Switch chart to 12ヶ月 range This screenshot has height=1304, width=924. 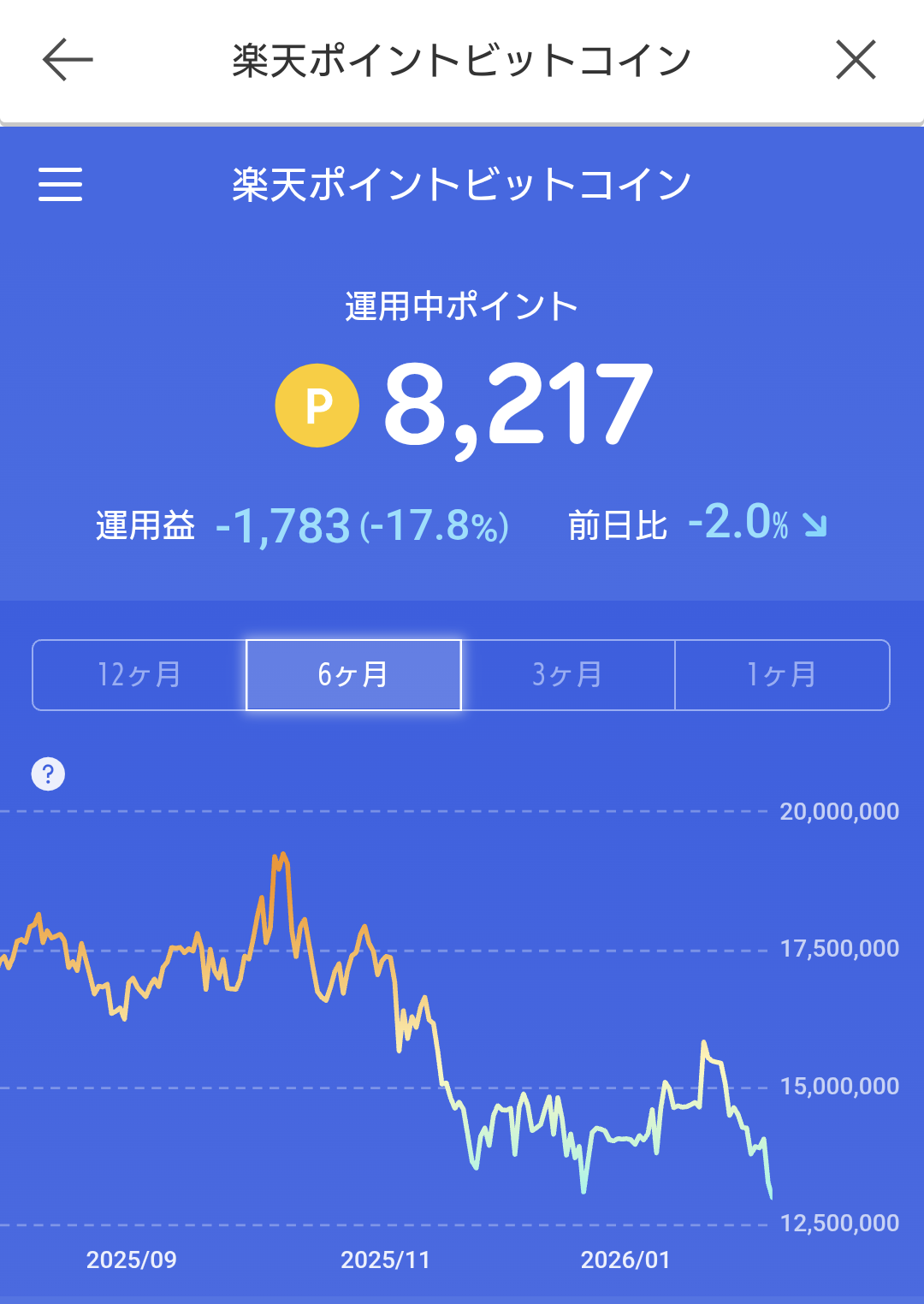139,675
